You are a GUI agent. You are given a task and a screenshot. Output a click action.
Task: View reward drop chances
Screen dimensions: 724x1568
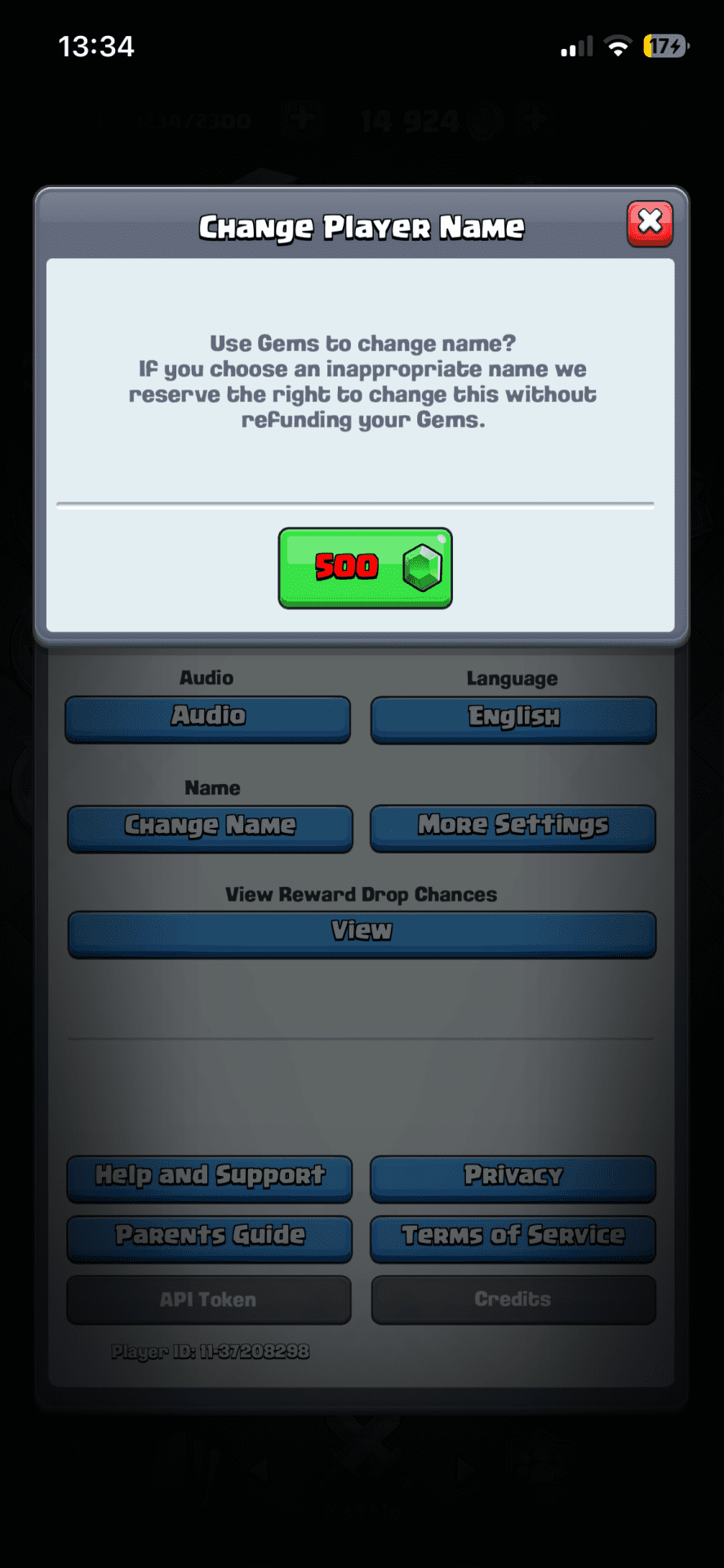click(x=362, y=933)
